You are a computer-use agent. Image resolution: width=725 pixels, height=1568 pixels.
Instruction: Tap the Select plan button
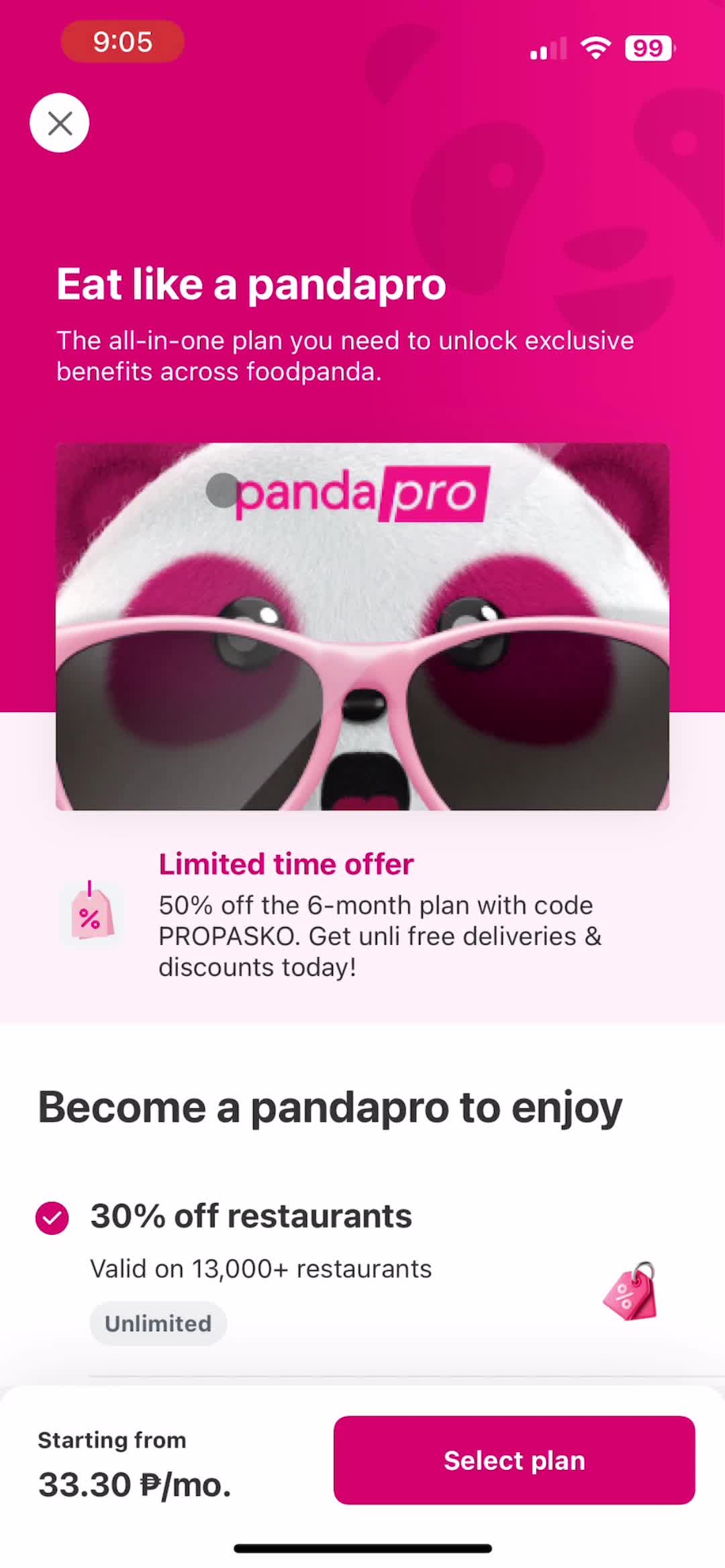point(514,1460)
